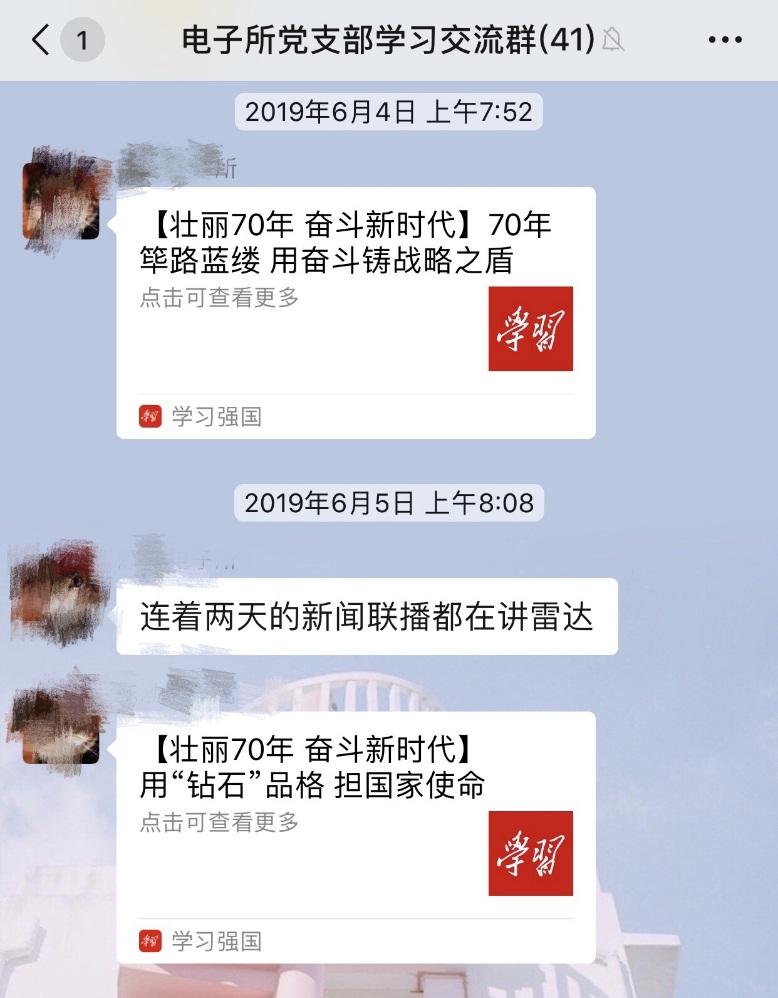View profile of the 新闻联播 message sender
Viewport: 778px width, 998px height.
[x=59, y=592]
